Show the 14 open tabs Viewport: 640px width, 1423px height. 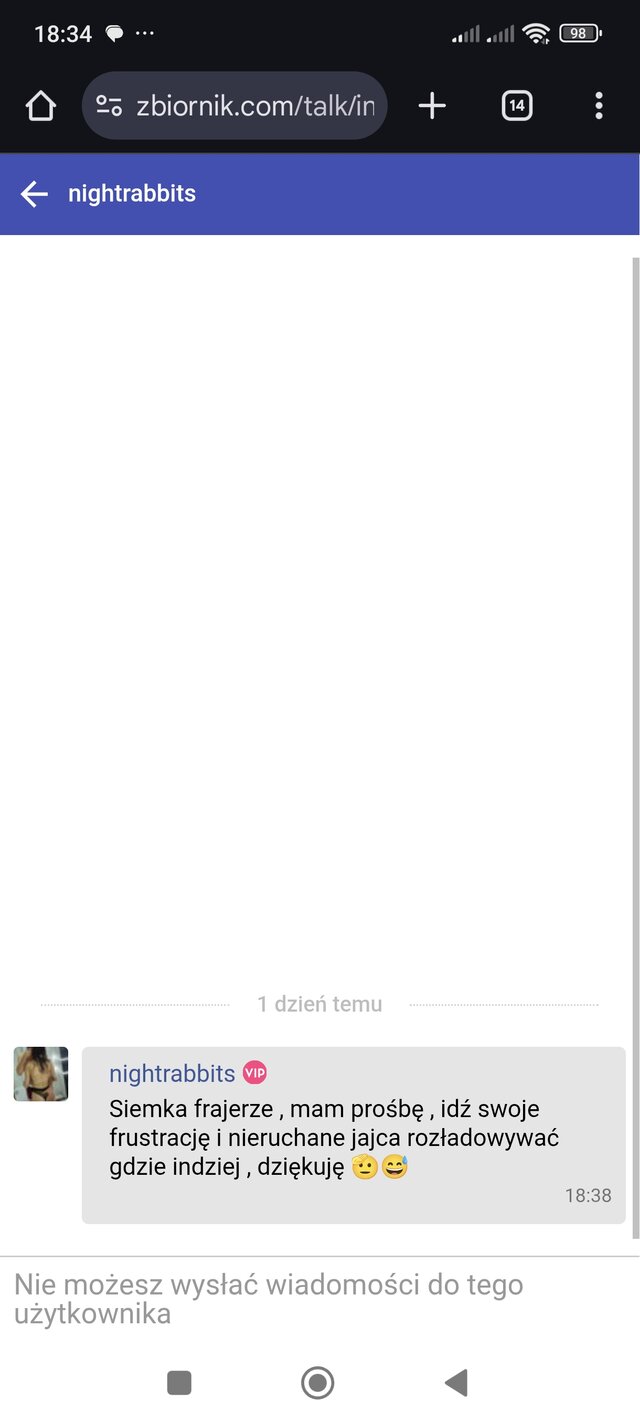click(x=516, y=105)
